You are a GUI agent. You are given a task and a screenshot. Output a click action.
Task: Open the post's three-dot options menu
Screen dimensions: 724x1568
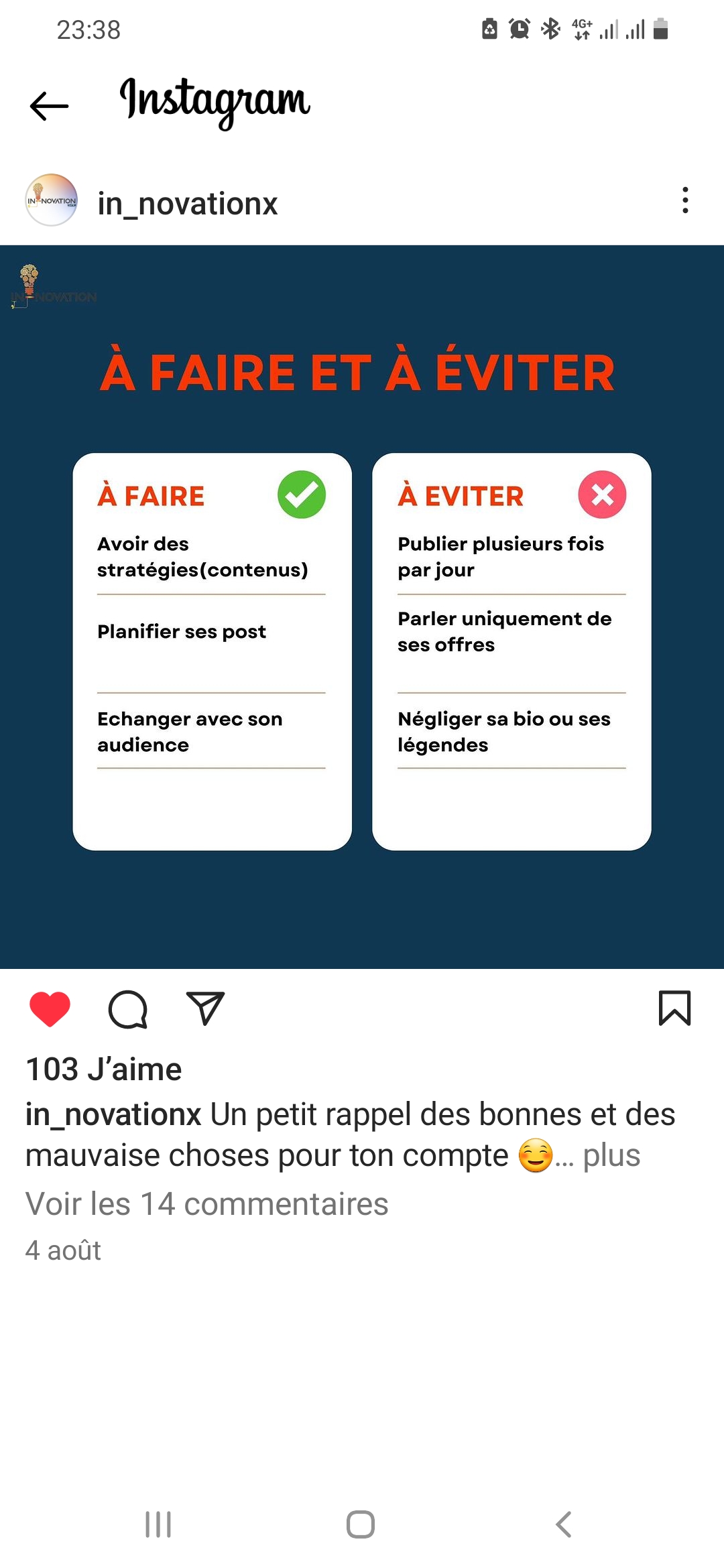pos(684,200)
